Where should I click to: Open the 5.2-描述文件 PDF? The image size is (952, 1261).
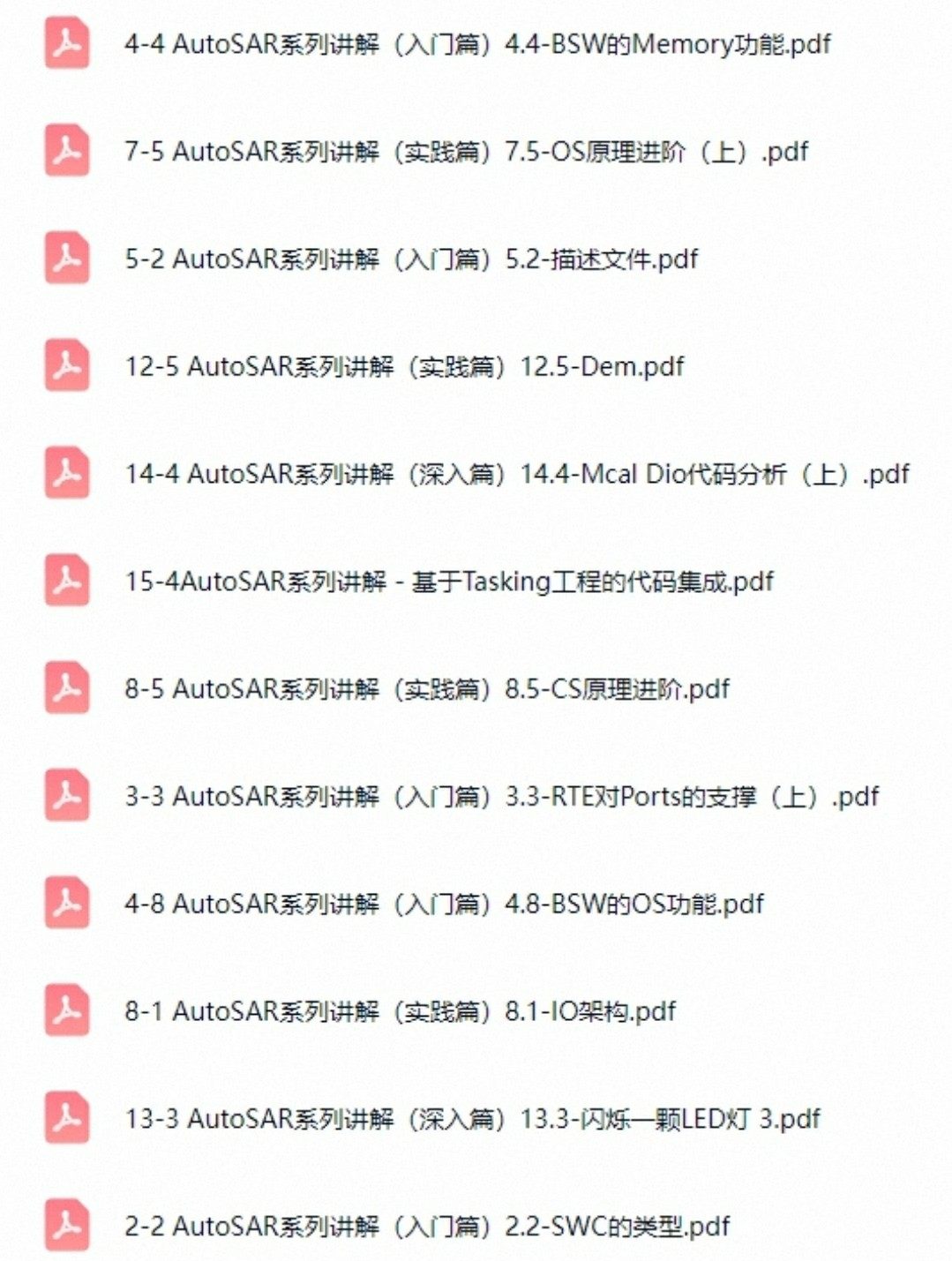(410, 259)
